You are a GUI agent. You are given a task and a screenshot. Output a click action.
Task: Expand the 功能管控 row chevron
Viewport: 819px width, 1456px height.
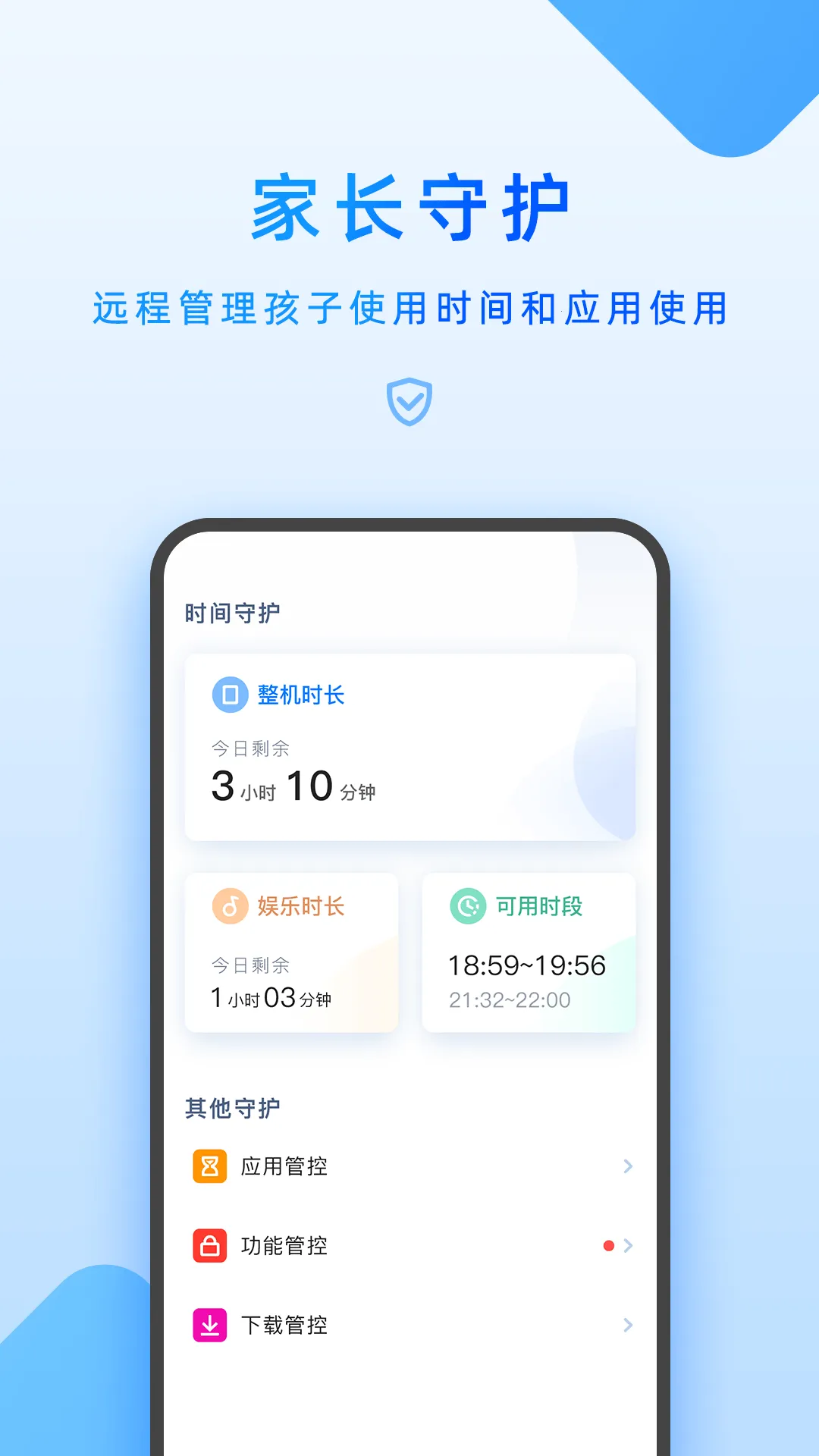[x=628, y=1244]
